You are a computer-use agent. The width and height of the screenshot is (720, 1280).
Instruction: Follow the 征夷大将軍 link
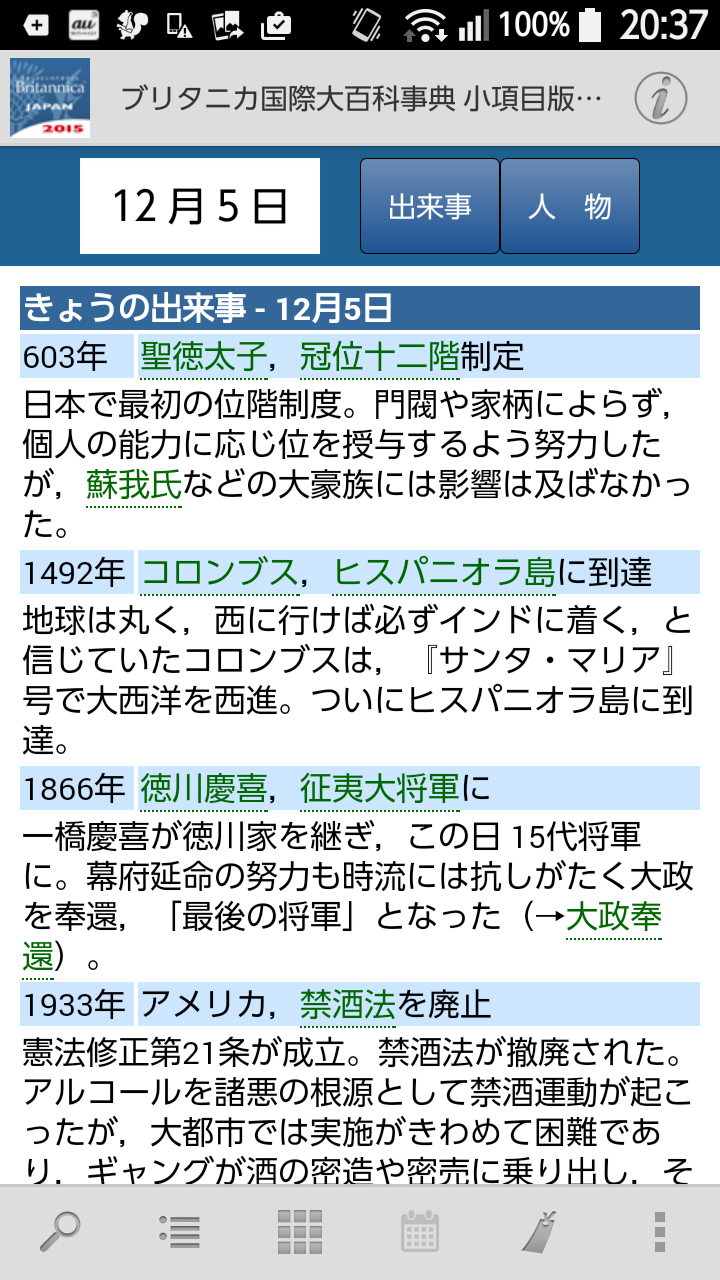pos(379,790)
